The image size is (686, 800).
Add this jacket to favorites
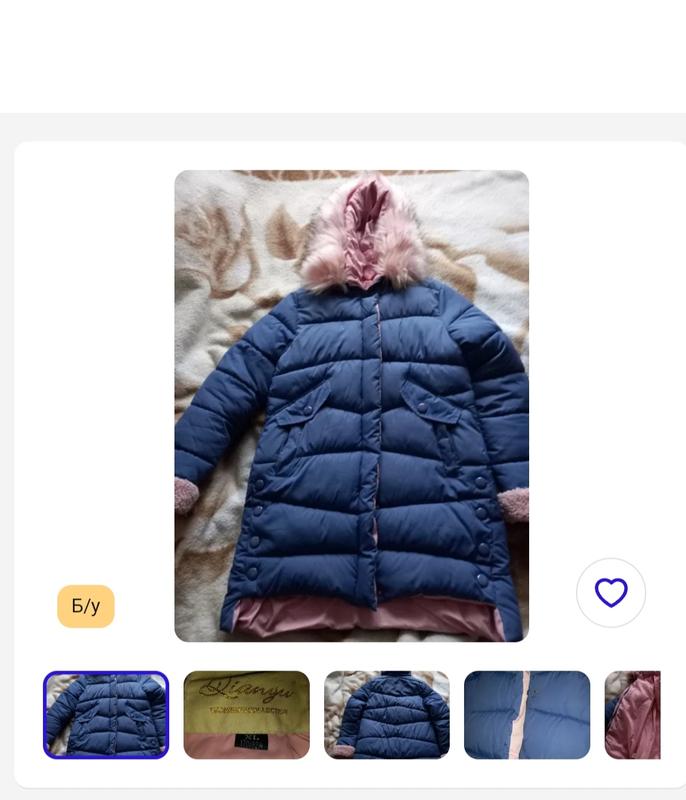(x=611, y=593)
